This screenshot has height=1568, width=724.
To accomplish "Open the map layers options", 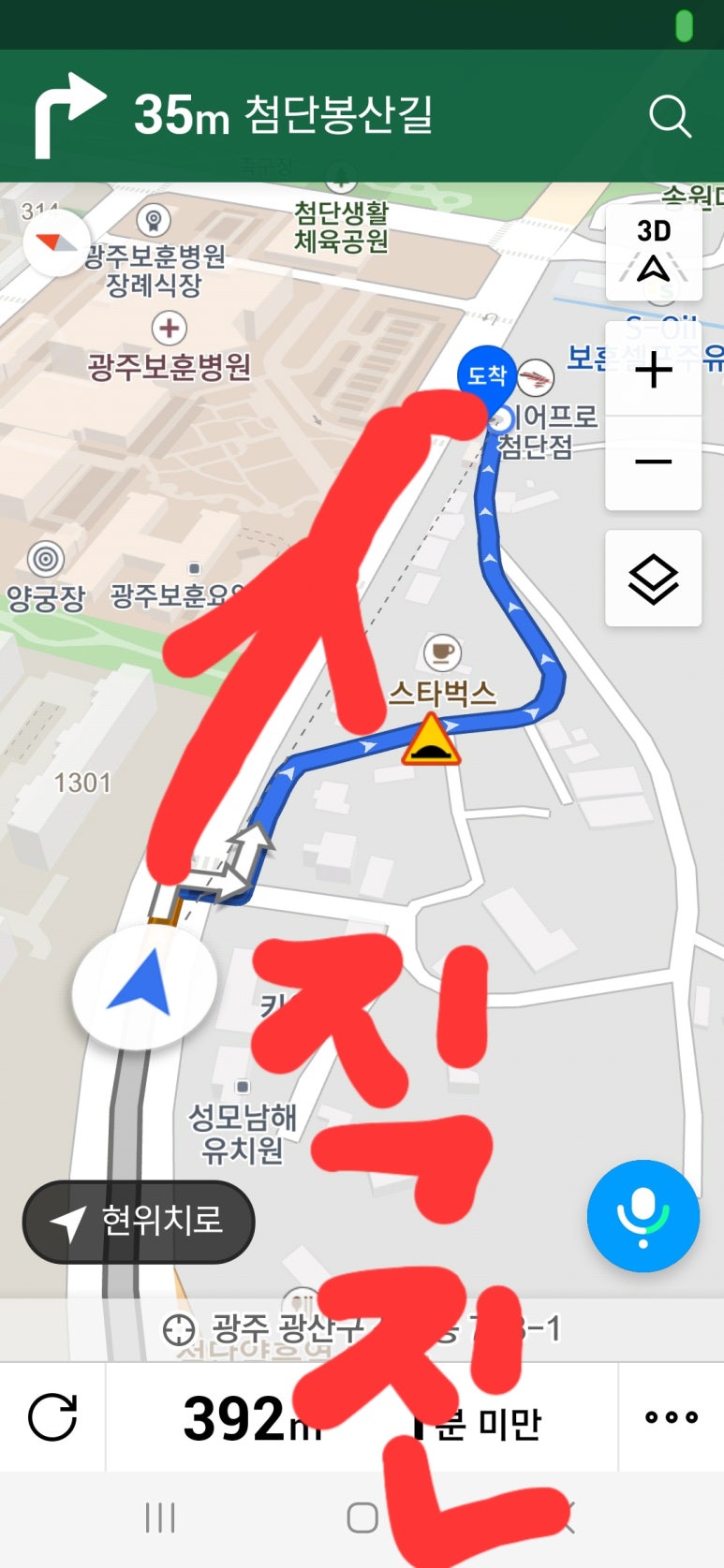I will 653,579.
